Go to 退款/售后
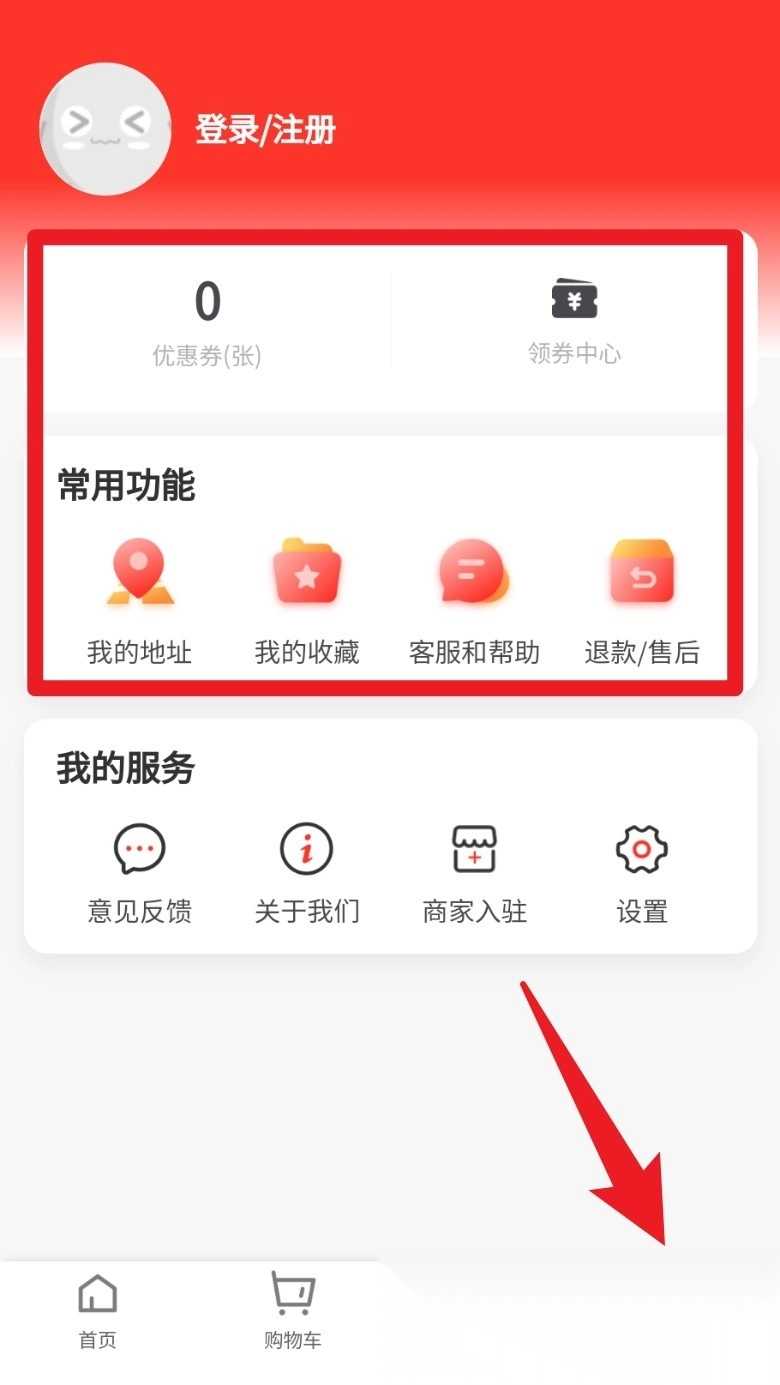The height and width of the screenshot is (1385, 780). tap(642, 600)
